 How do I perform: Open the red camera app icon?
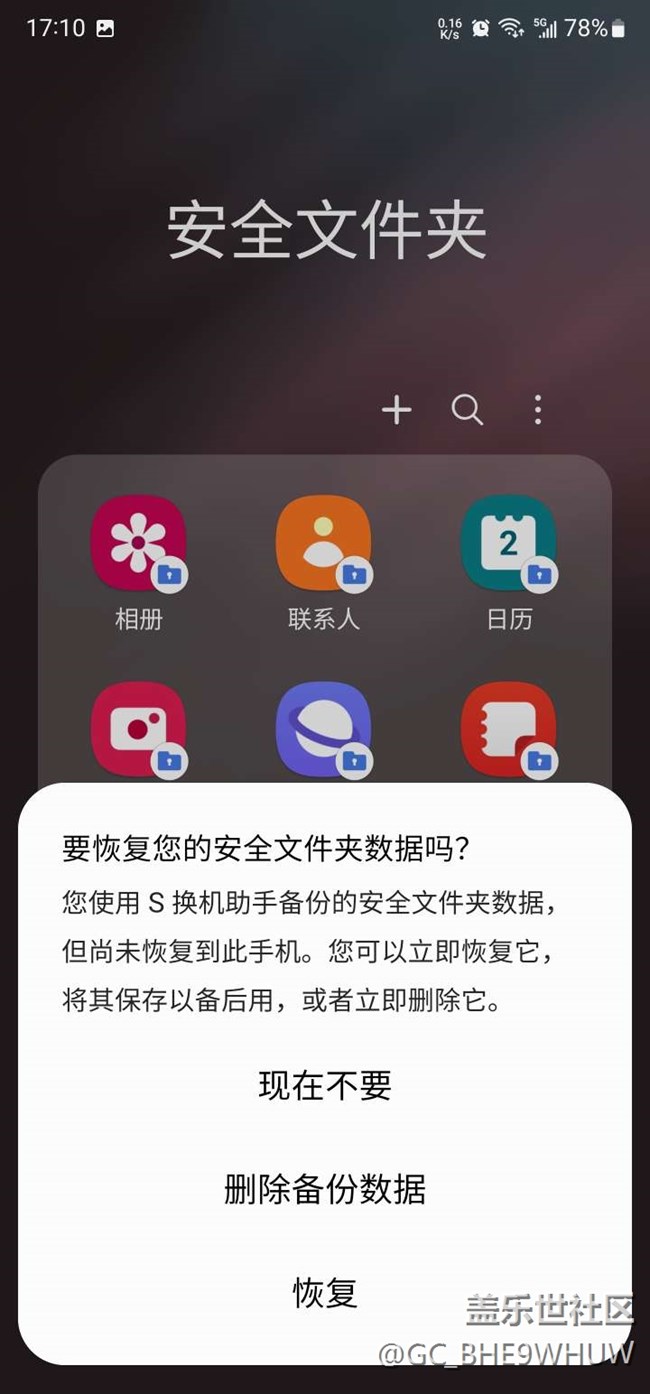coord(138,730)
